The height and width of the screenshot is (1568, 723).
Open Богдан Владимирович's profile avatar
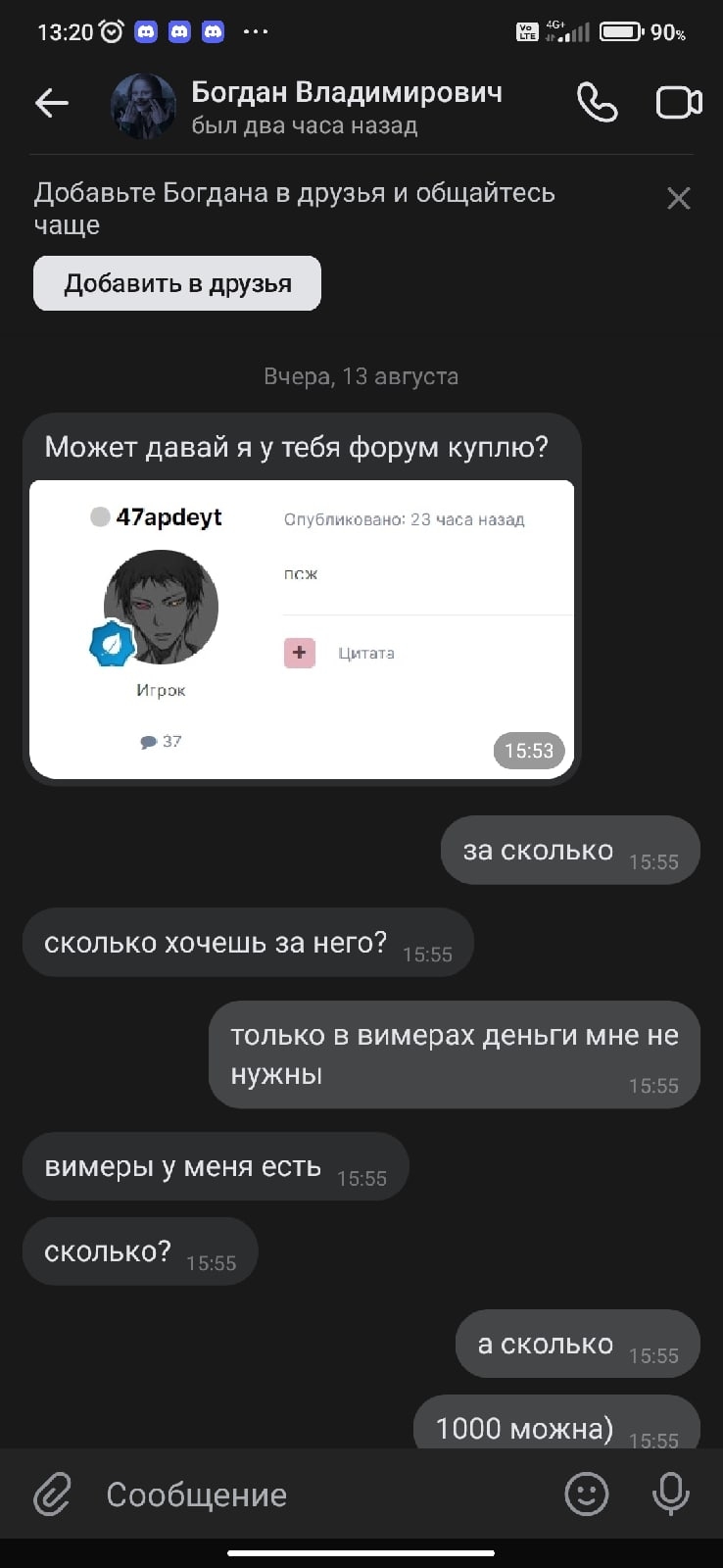(144, 106)
